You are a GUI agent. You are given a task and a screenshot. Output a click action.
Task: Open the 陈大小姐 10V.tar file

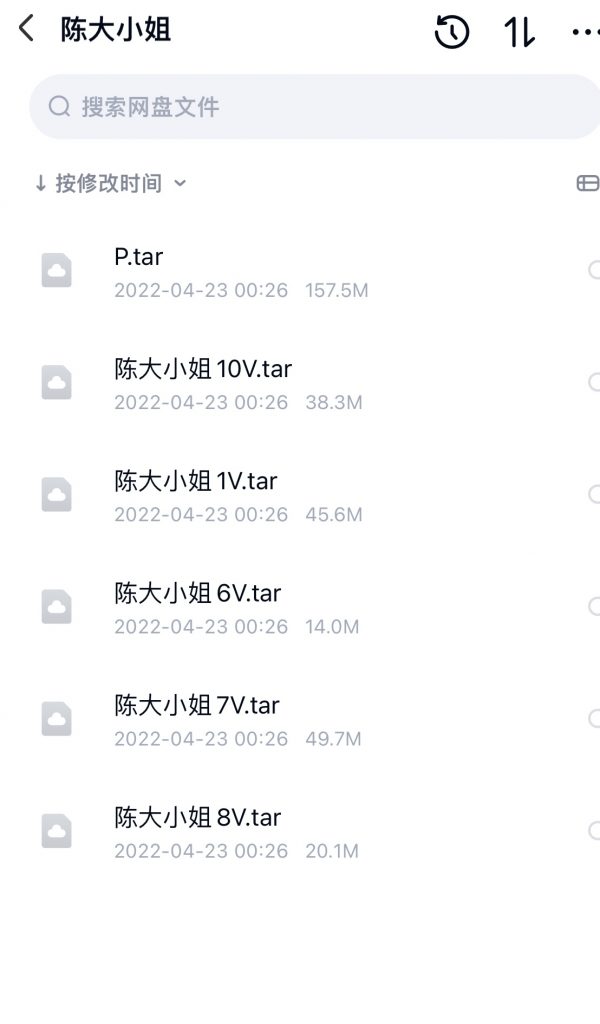(x=300, y=384)
